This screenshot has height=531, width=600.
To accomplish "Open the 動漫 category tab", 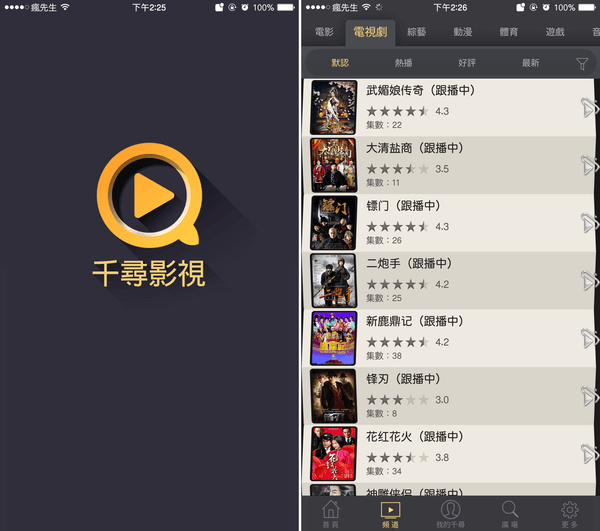I will click(x=463, y=32).
